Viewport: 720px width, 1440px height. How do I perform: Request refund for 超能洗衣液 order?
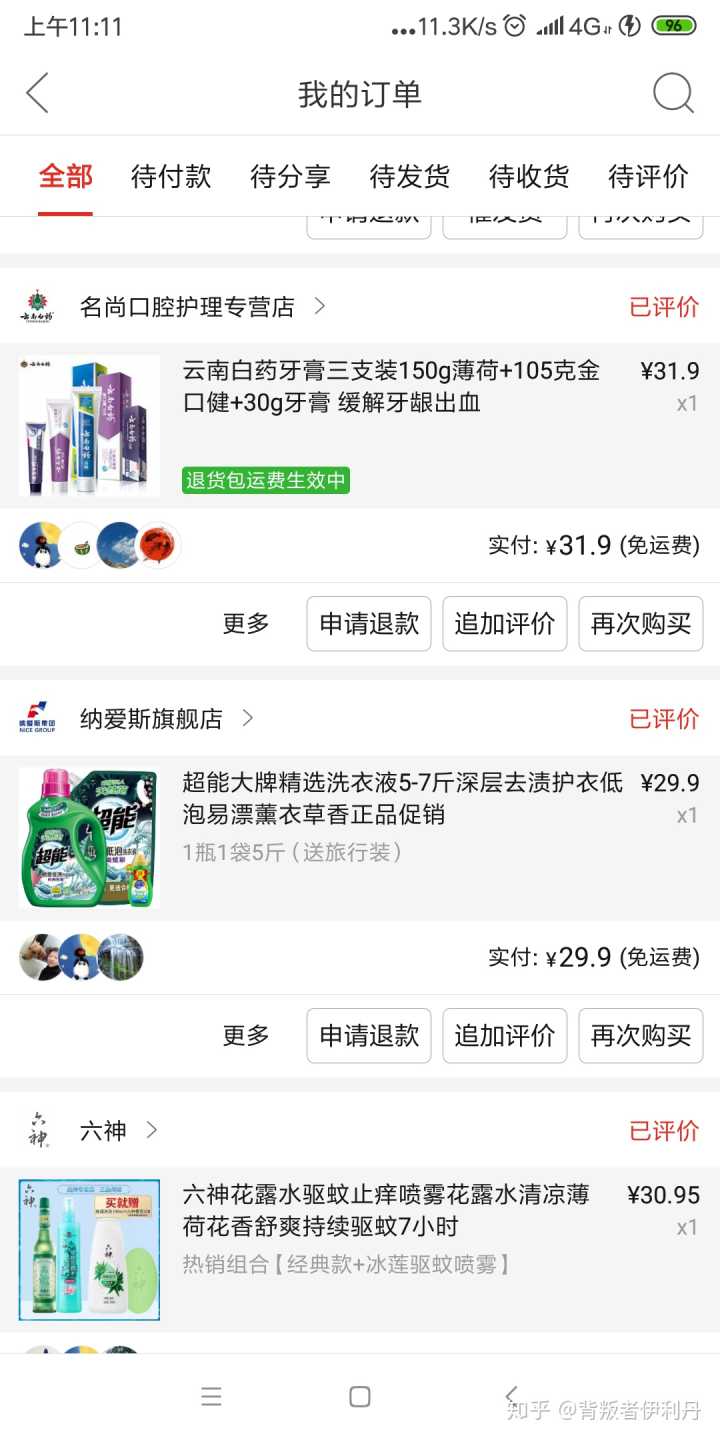coord(369,1036)
